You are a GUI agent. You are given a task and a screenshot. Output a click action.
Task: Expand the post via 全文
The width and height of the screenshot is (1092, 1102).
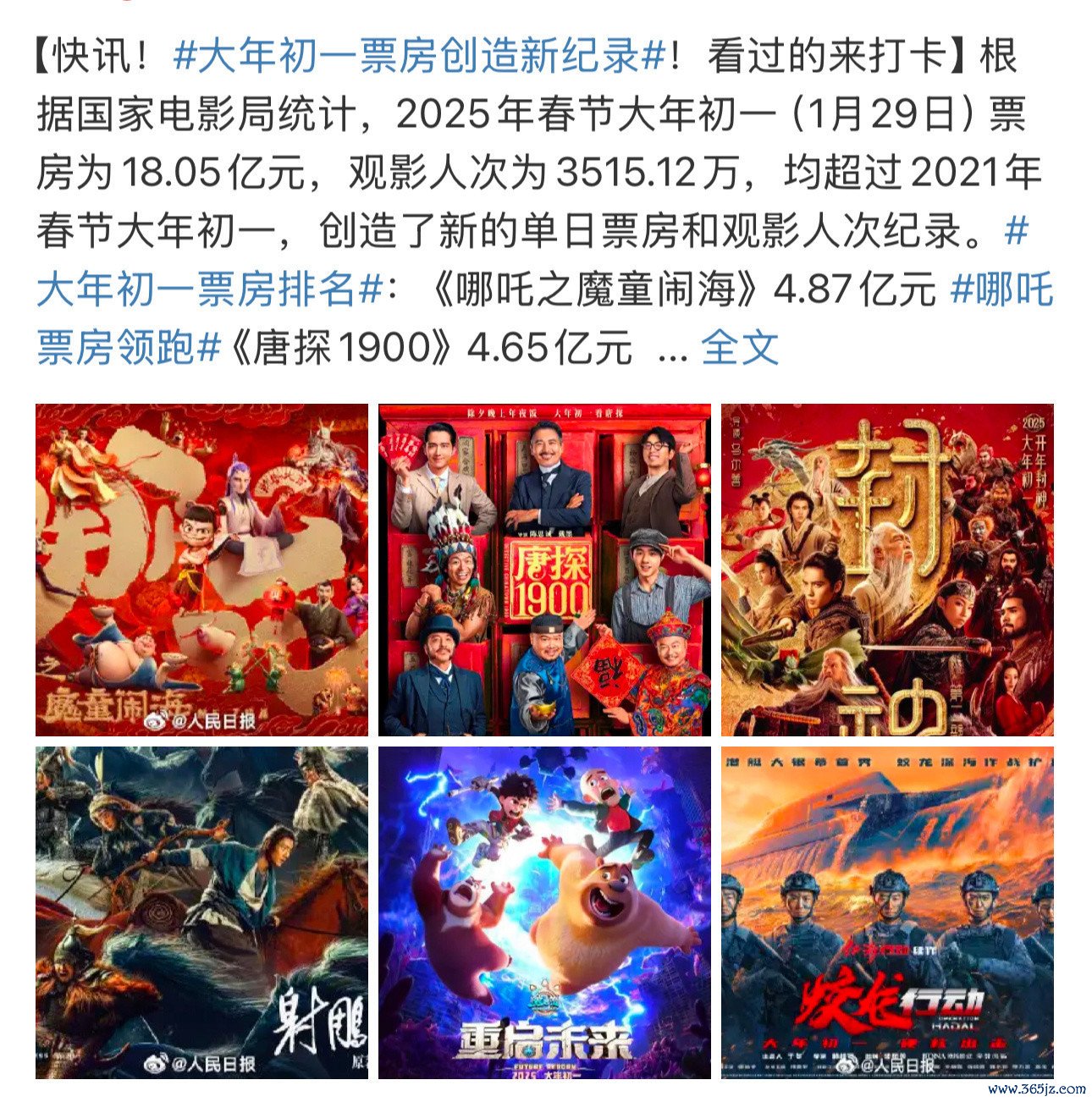(x=740, y=349)
